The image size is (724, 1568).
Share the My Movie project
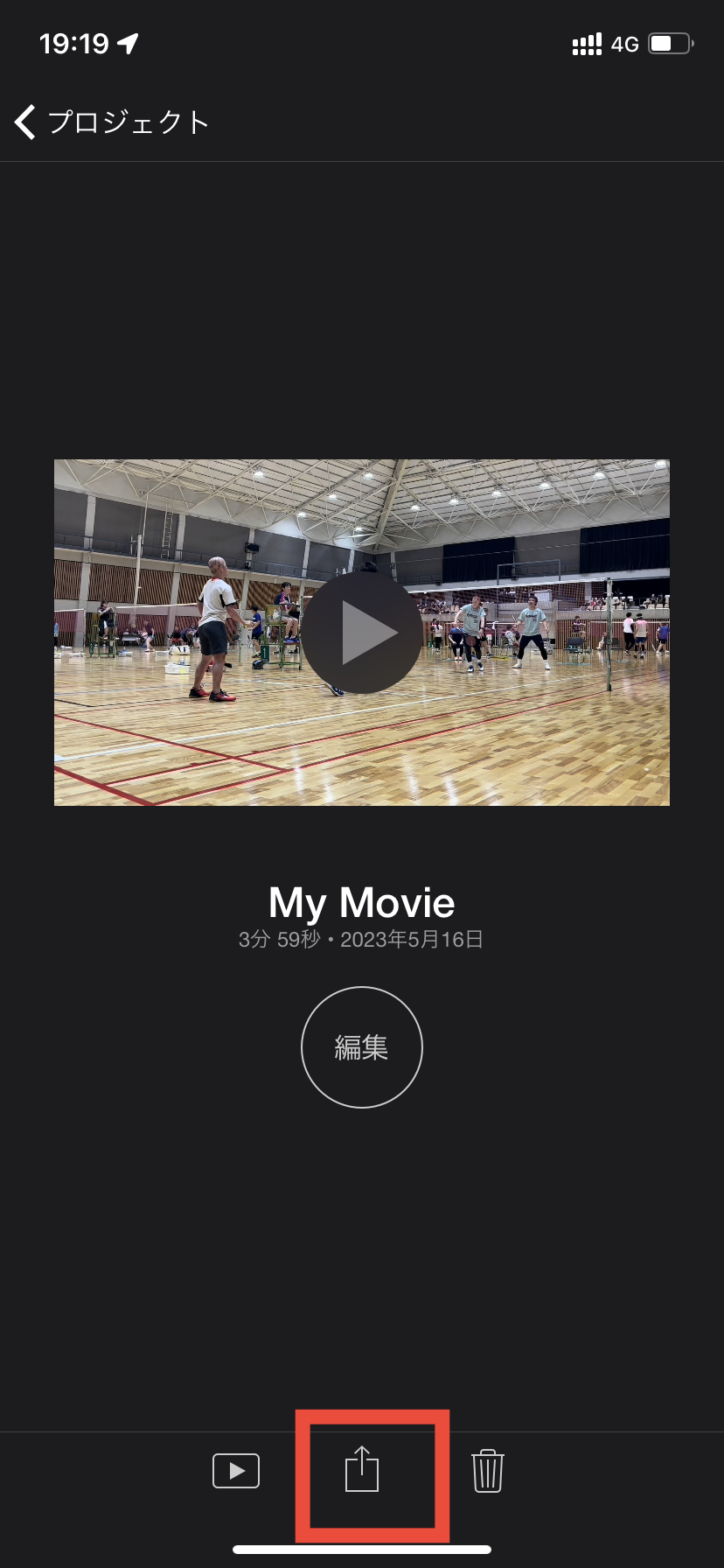[362, 1469]
